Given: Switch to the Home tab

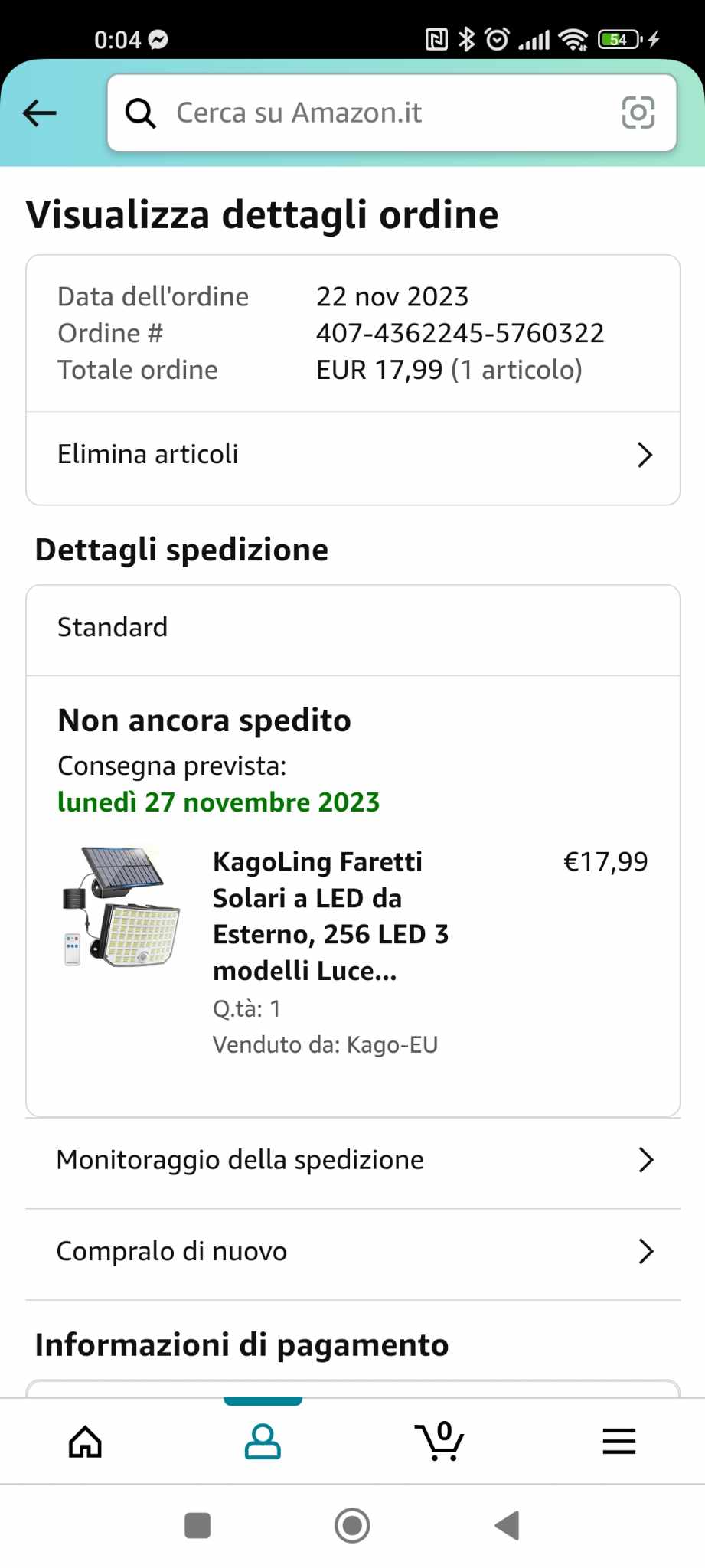Looking at the screenshot, I should [x=85, y=1442].
